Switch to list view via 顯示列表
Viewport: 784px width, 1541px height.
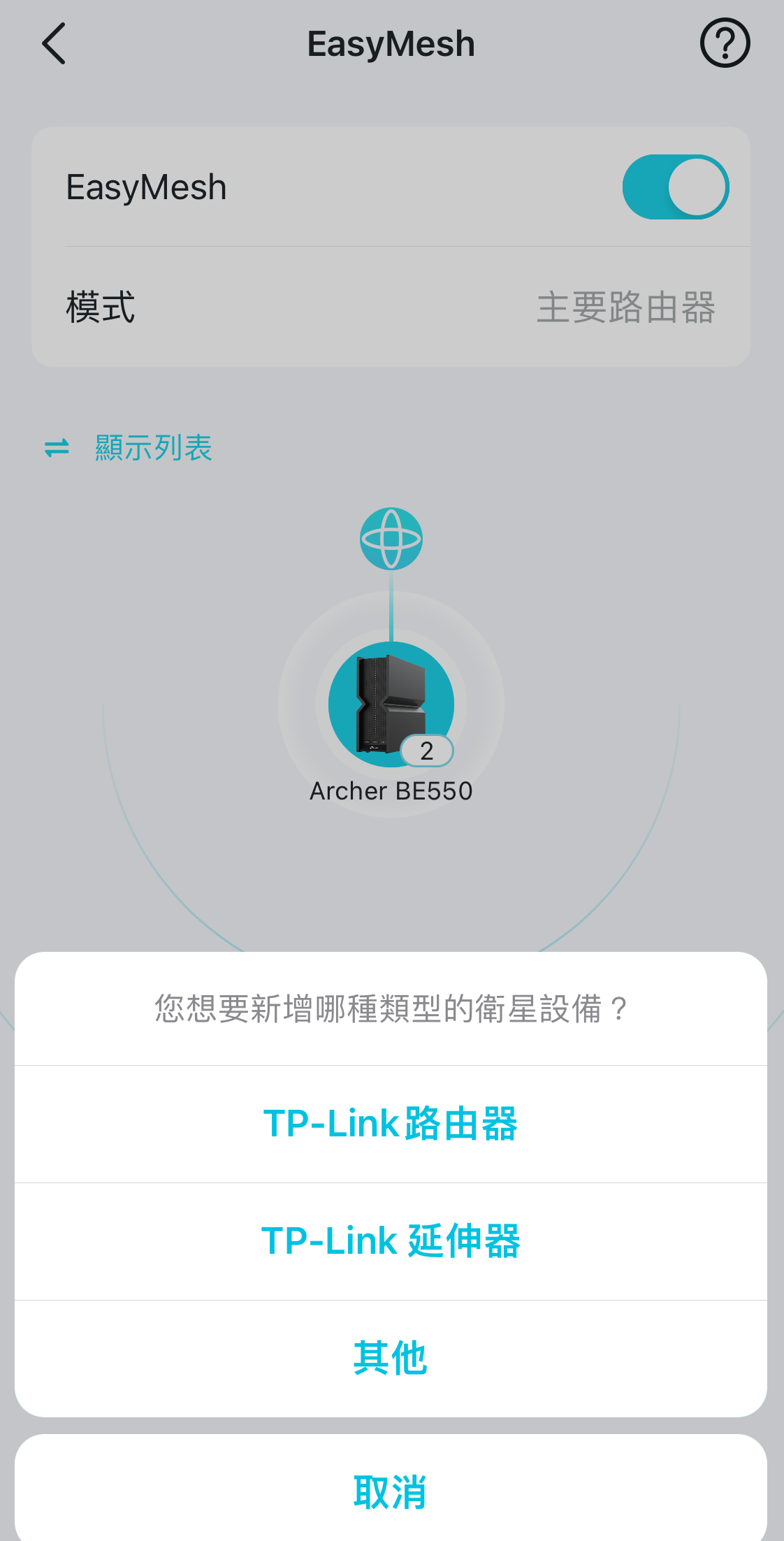click(153, 448)
